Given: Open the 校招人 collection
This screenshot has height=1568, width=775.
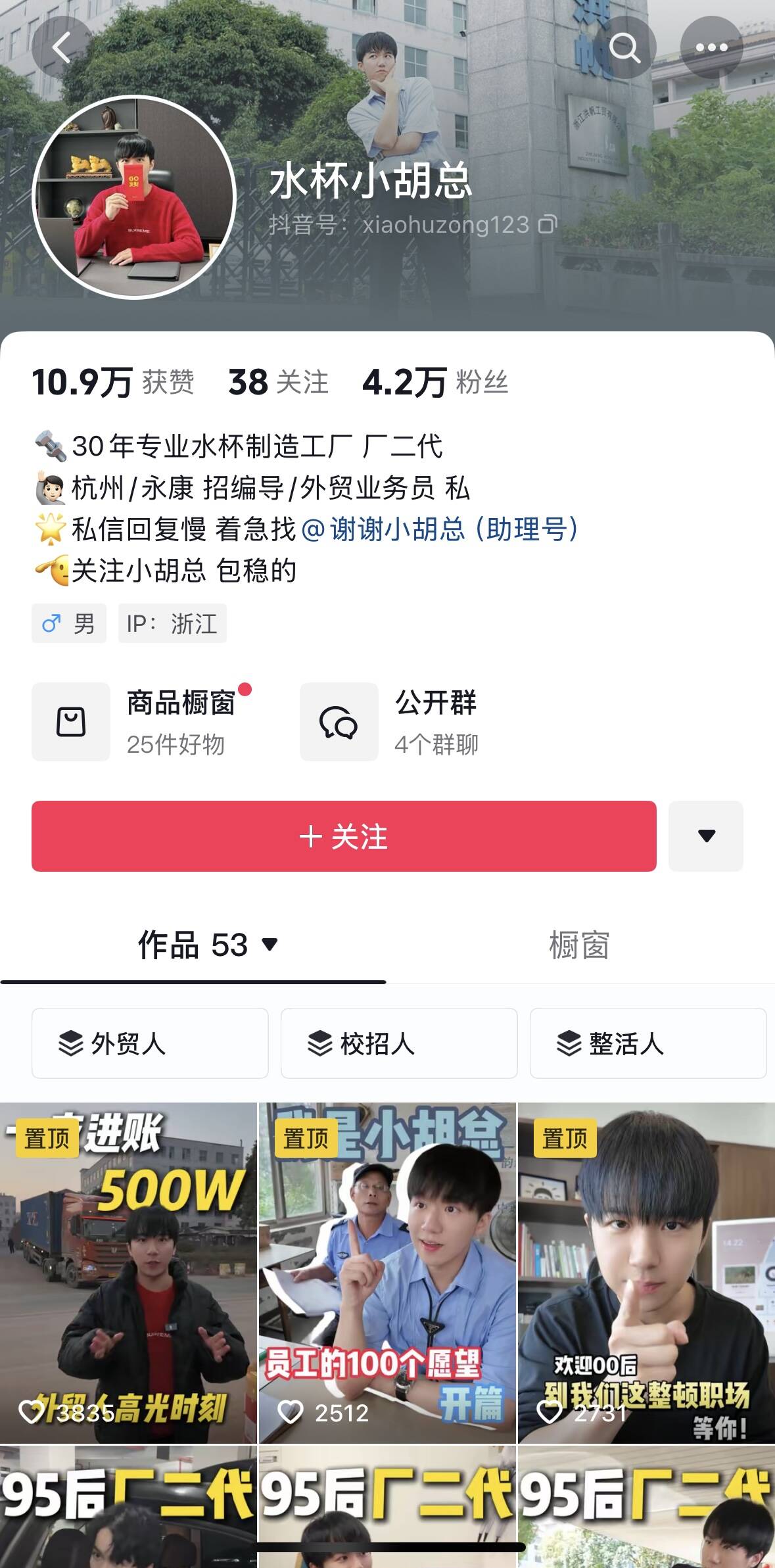Looking at the screenshot, I should coord(399,1043).
